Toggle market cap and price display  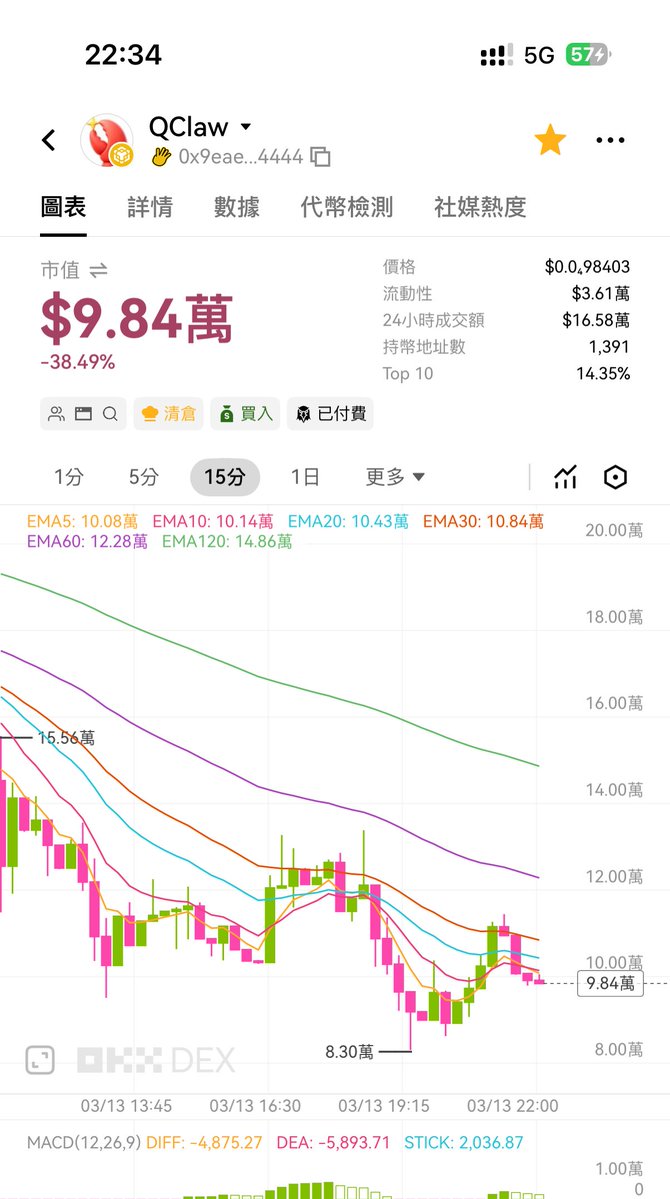tap(98, 270)
